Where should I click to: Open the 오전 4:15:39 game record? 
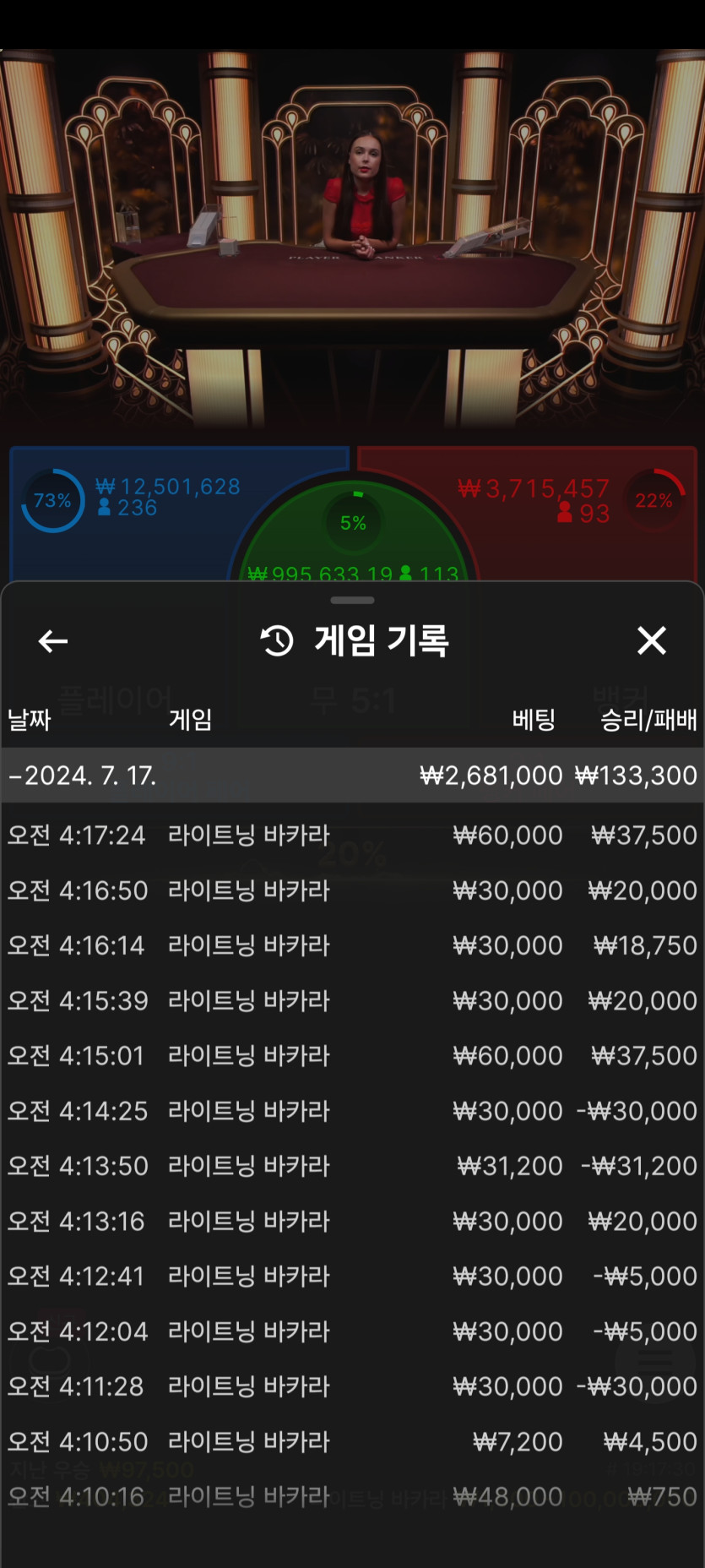pos(352,1000)
